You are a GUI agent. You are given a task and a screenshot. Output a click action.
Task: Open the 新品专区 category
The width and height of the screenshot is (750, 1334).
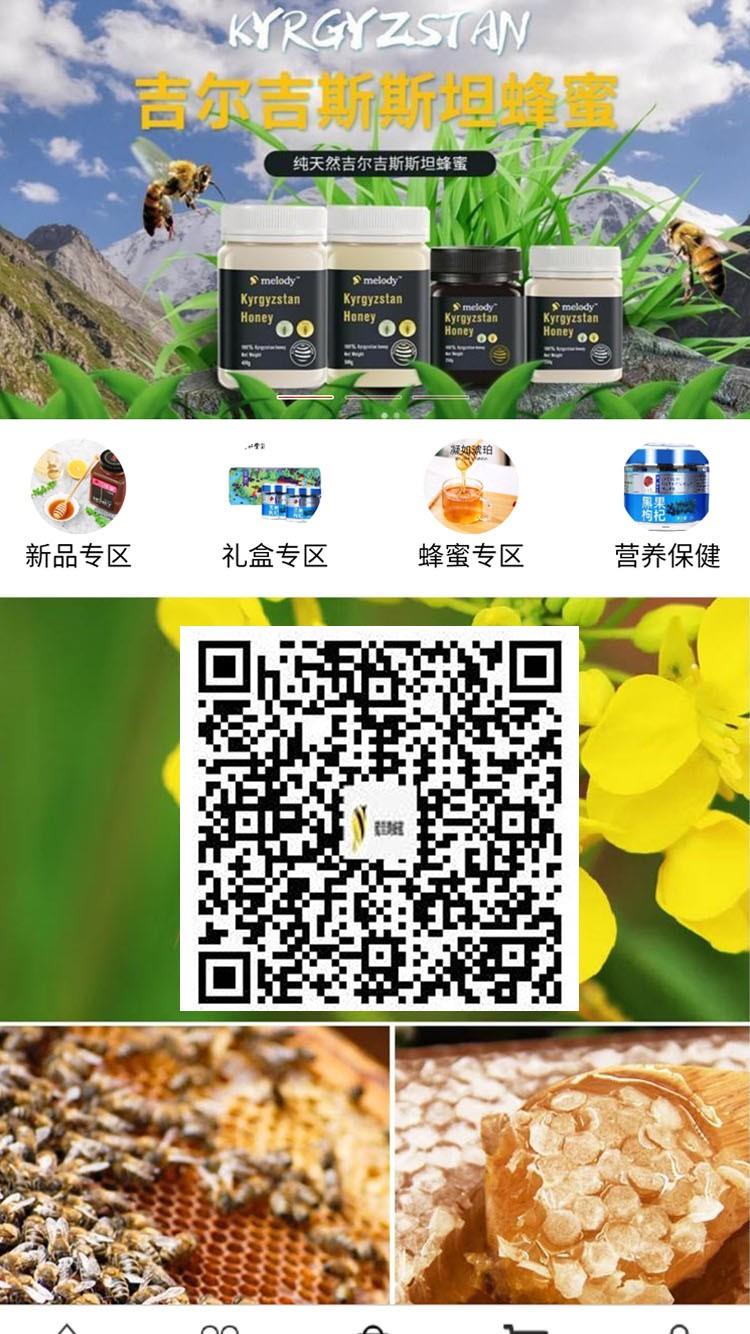(78, 506)
